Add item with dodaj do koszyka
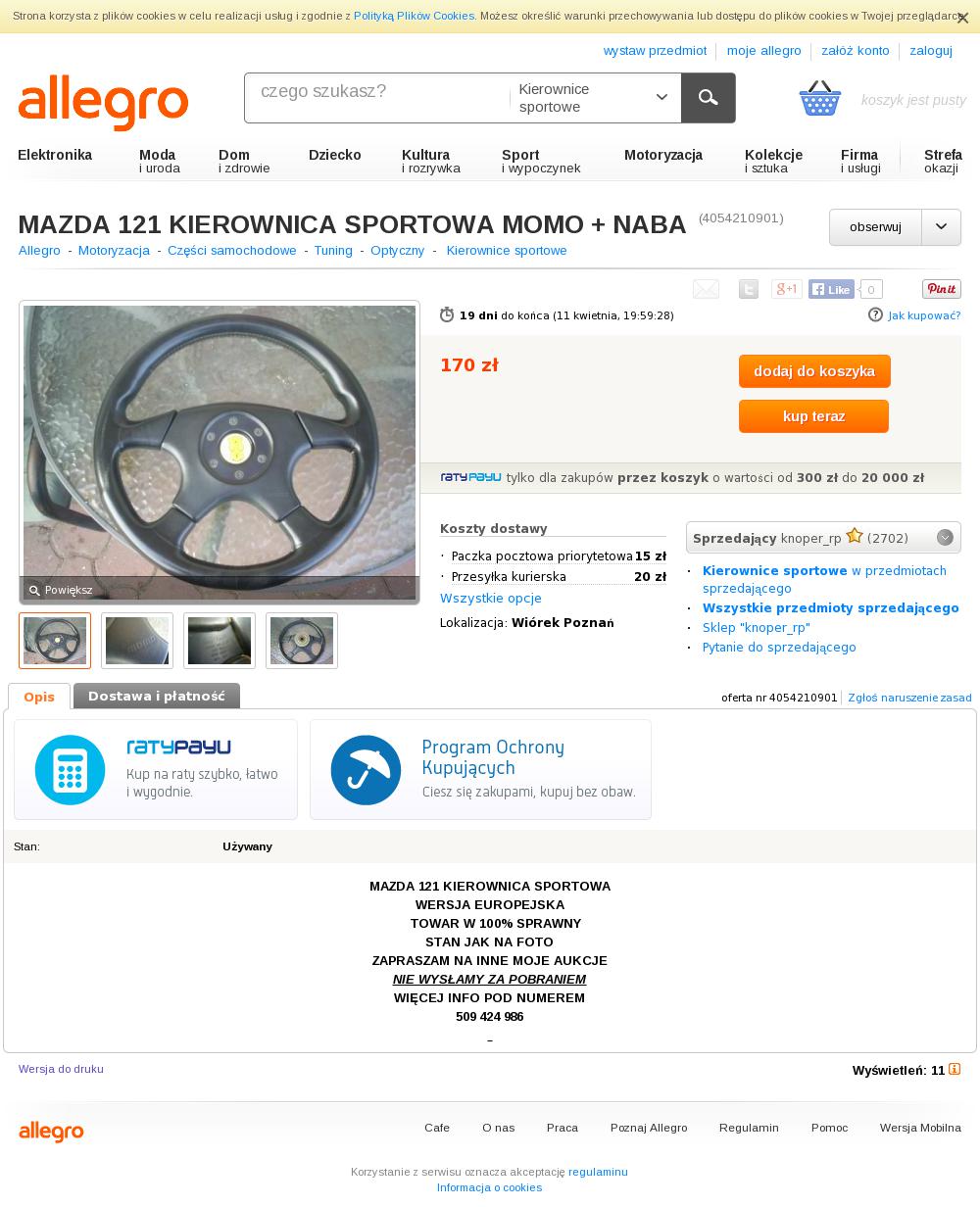Screen dimensions: 980x1207 click(x=813, y=371)
